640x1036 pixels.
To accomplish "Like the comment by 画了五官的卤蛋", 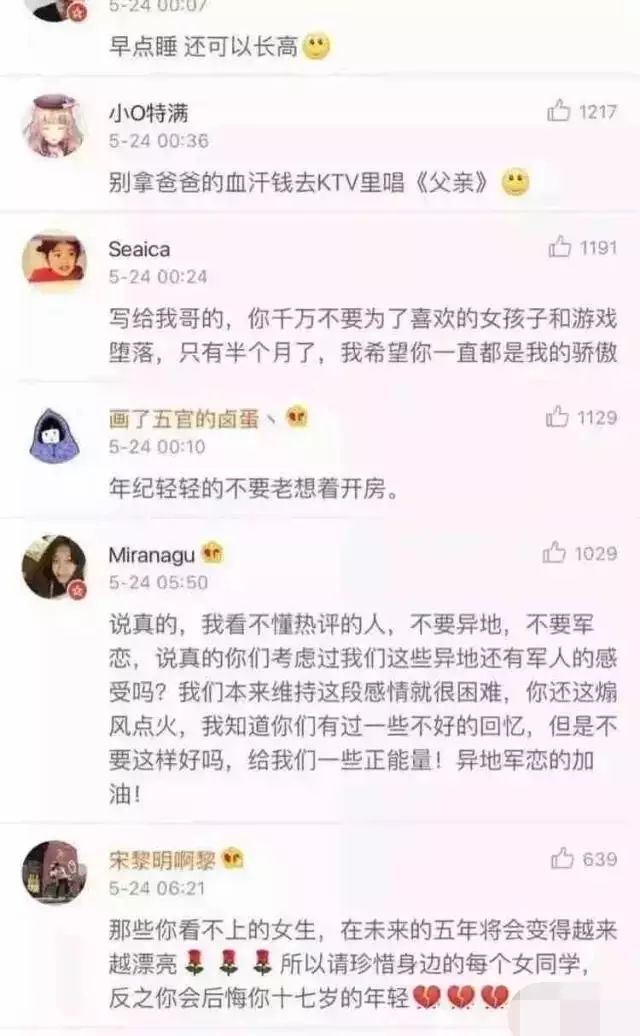I will [x=557, y=417].
